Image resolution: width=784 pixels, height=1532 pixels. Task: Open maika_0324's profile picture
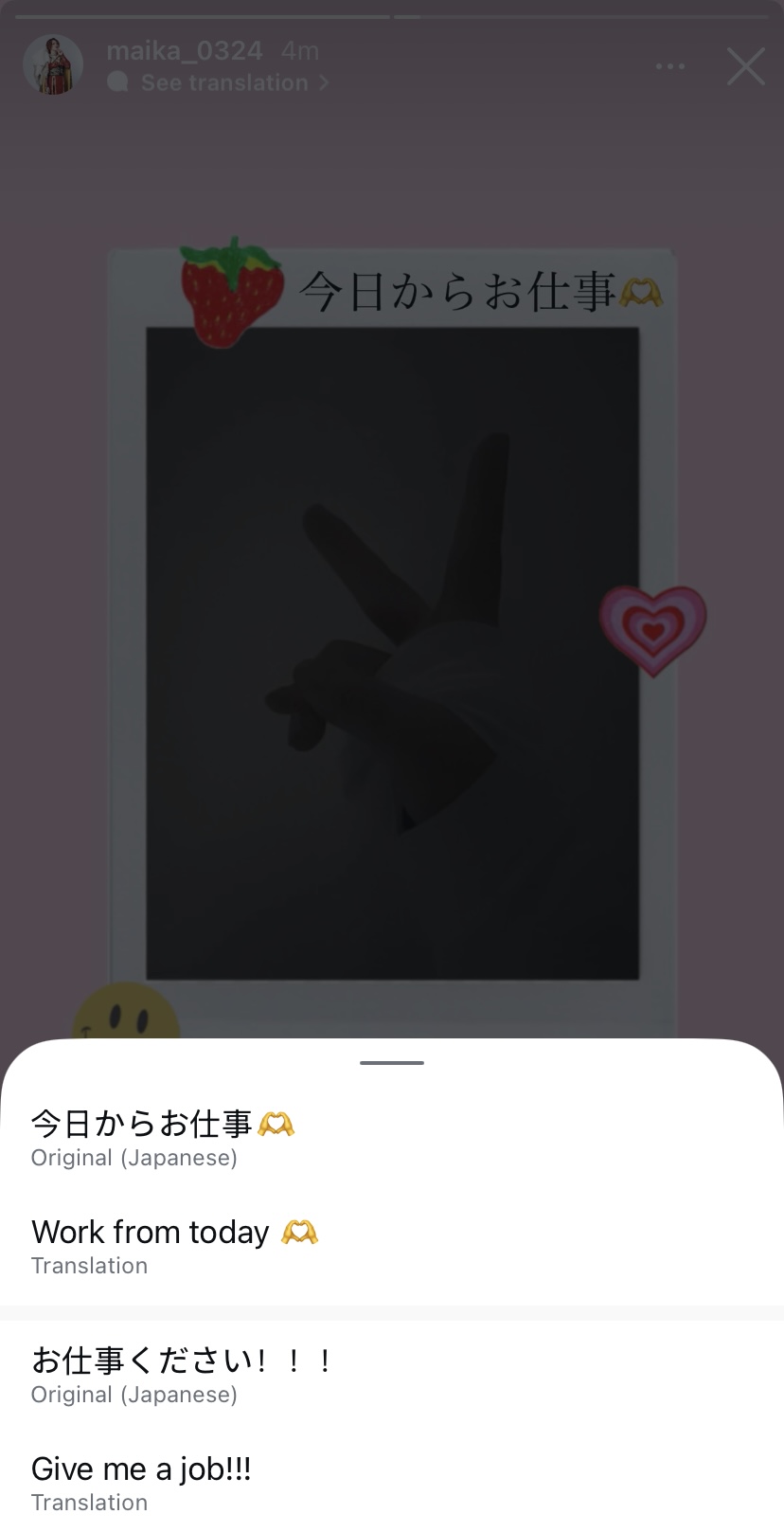click(53, 65)
